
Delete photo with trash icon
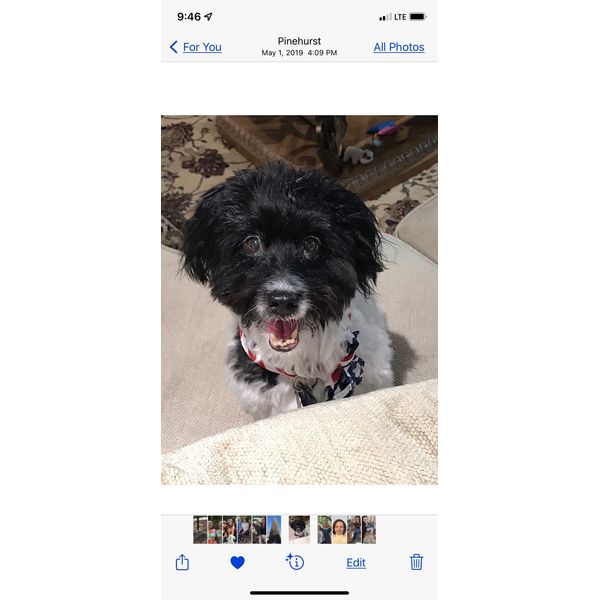[x=416, y=562]
